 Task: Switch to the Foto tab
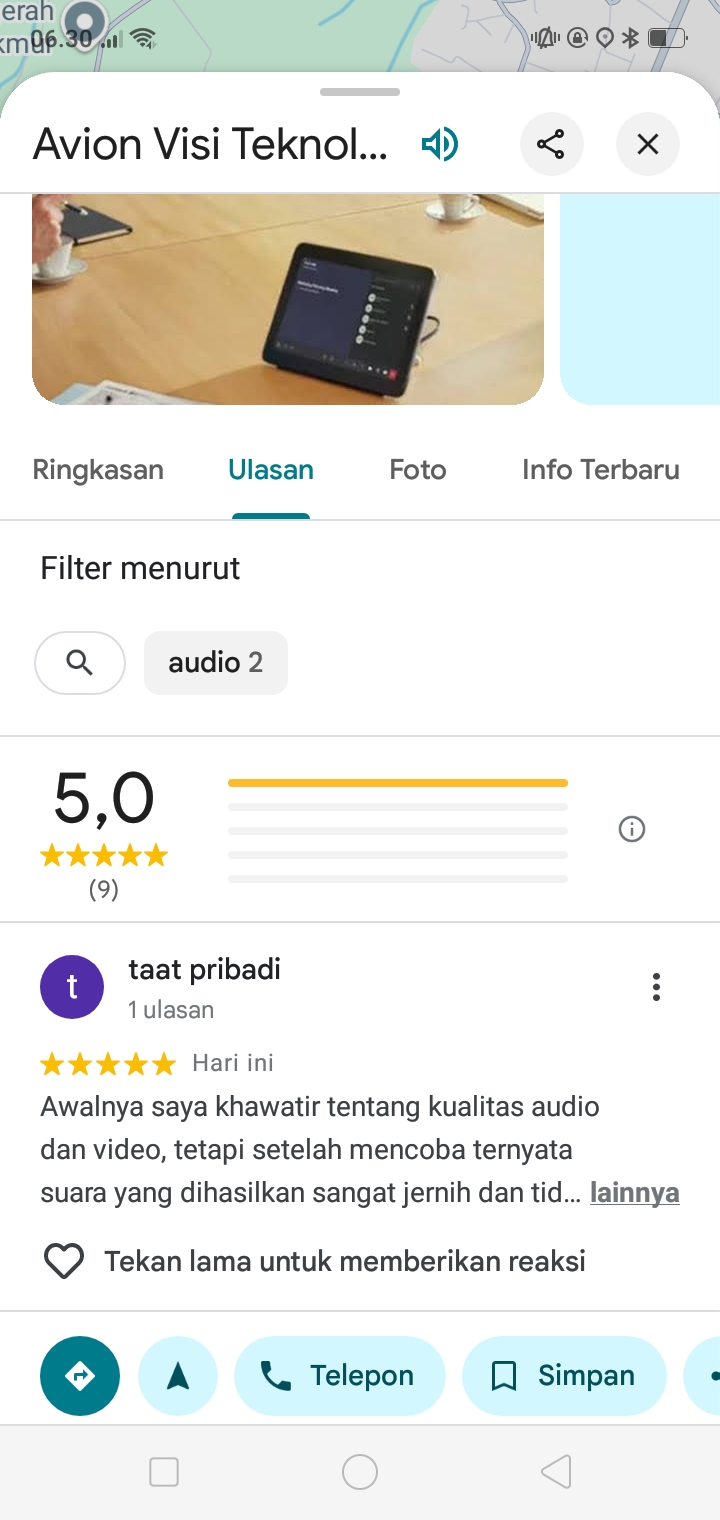click(418, 470)
